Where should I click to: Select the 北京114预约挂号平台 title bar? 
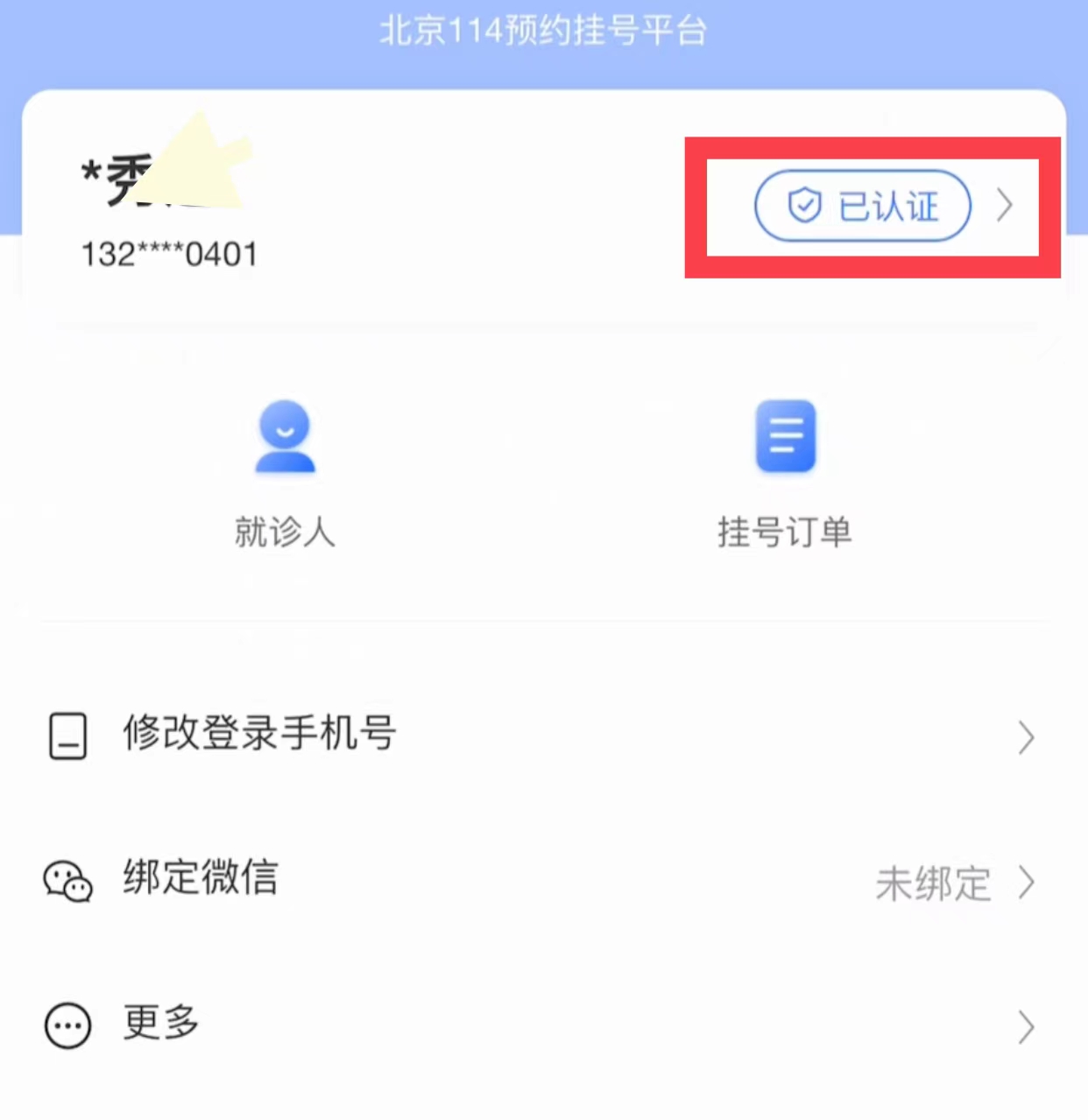click(543, 30)
